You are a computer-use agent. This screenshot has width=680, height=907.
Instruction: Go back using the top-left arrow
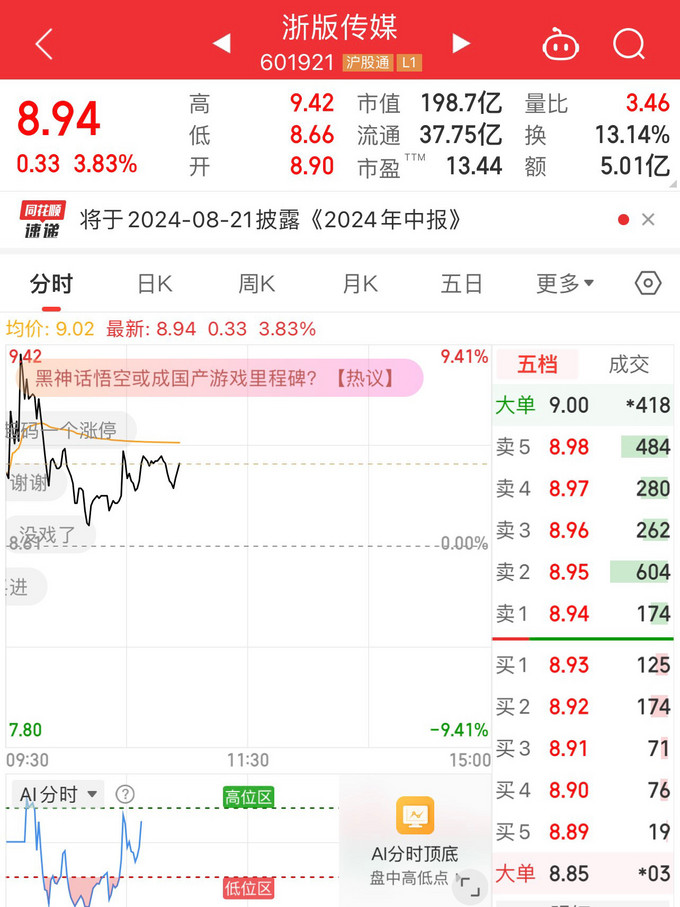[44, 43]
